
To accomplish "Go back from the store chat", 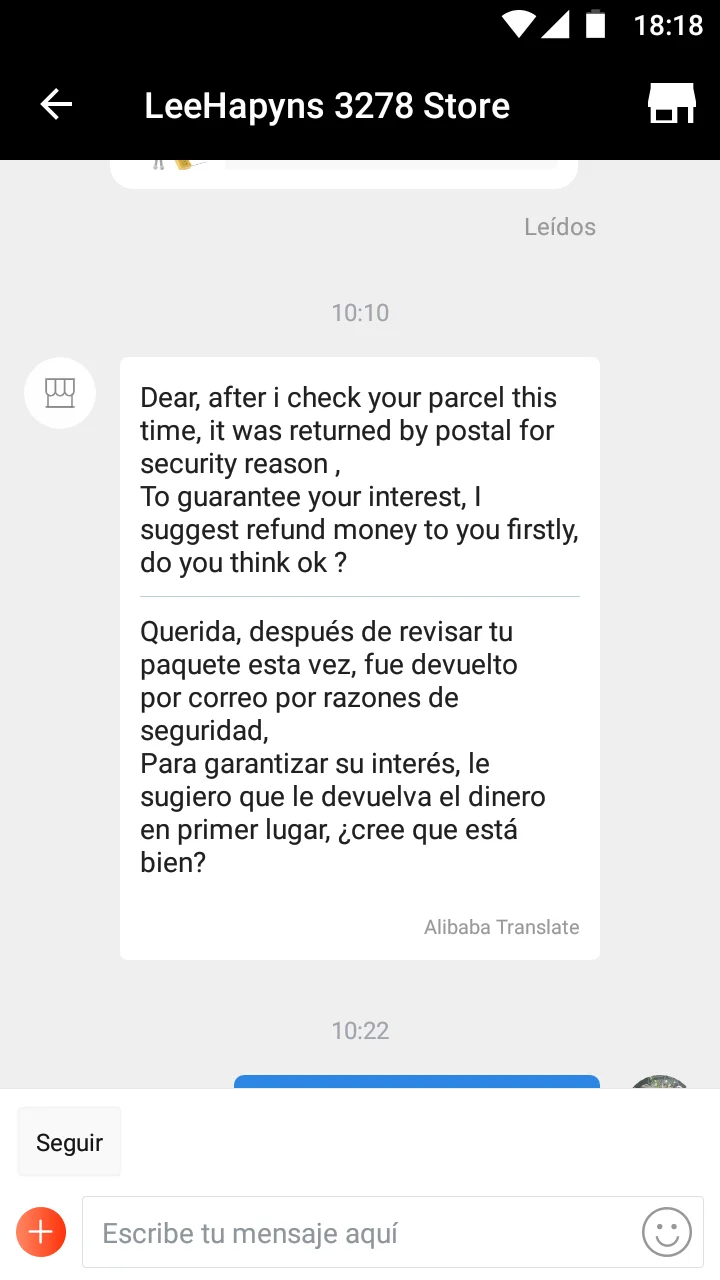I will coord(56,105).
